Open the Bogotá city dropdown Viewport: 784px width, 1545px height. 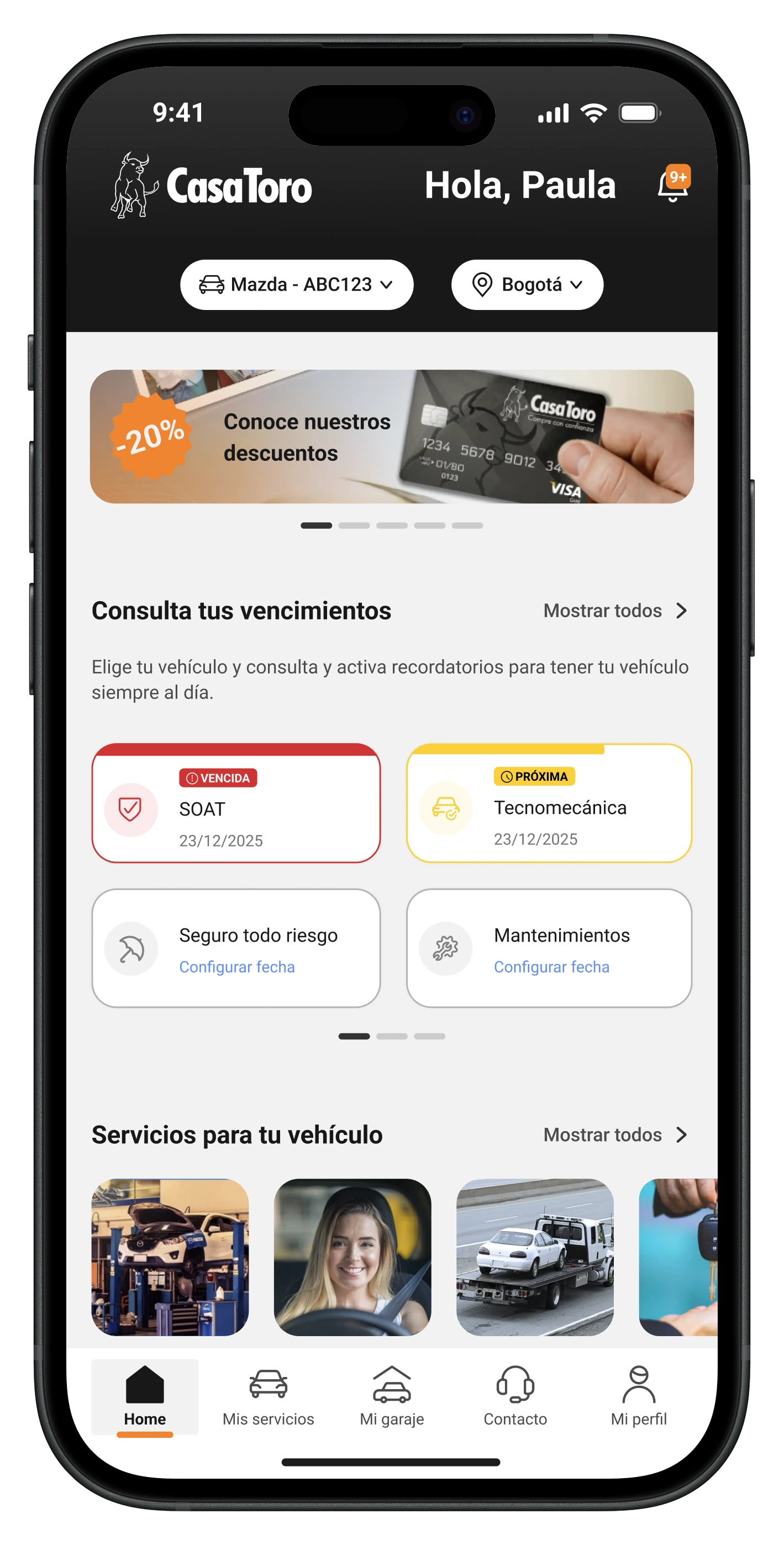[x=527, y=284]
